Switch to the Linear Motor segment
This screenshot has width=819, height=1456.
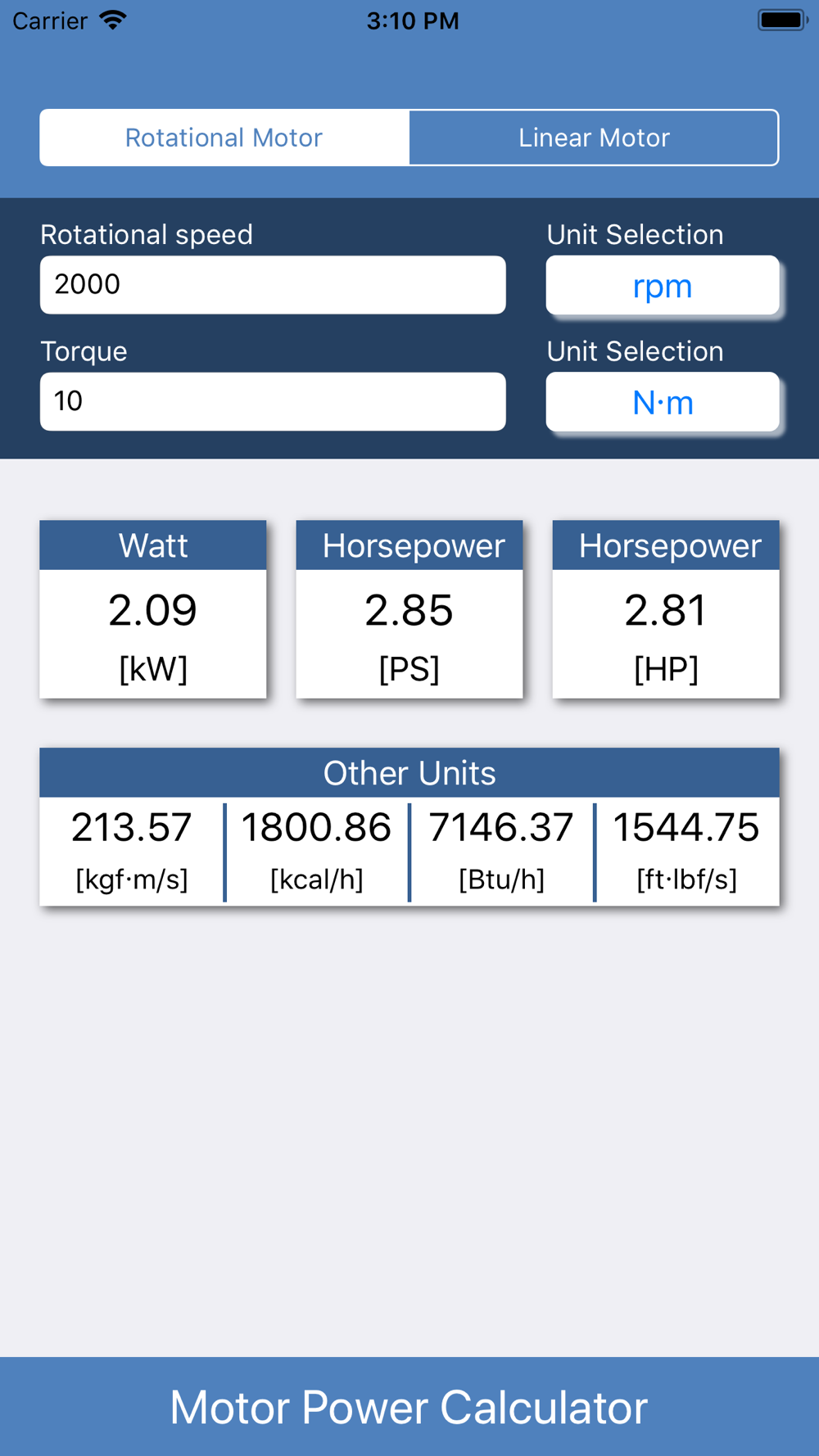tap(594, 138)
